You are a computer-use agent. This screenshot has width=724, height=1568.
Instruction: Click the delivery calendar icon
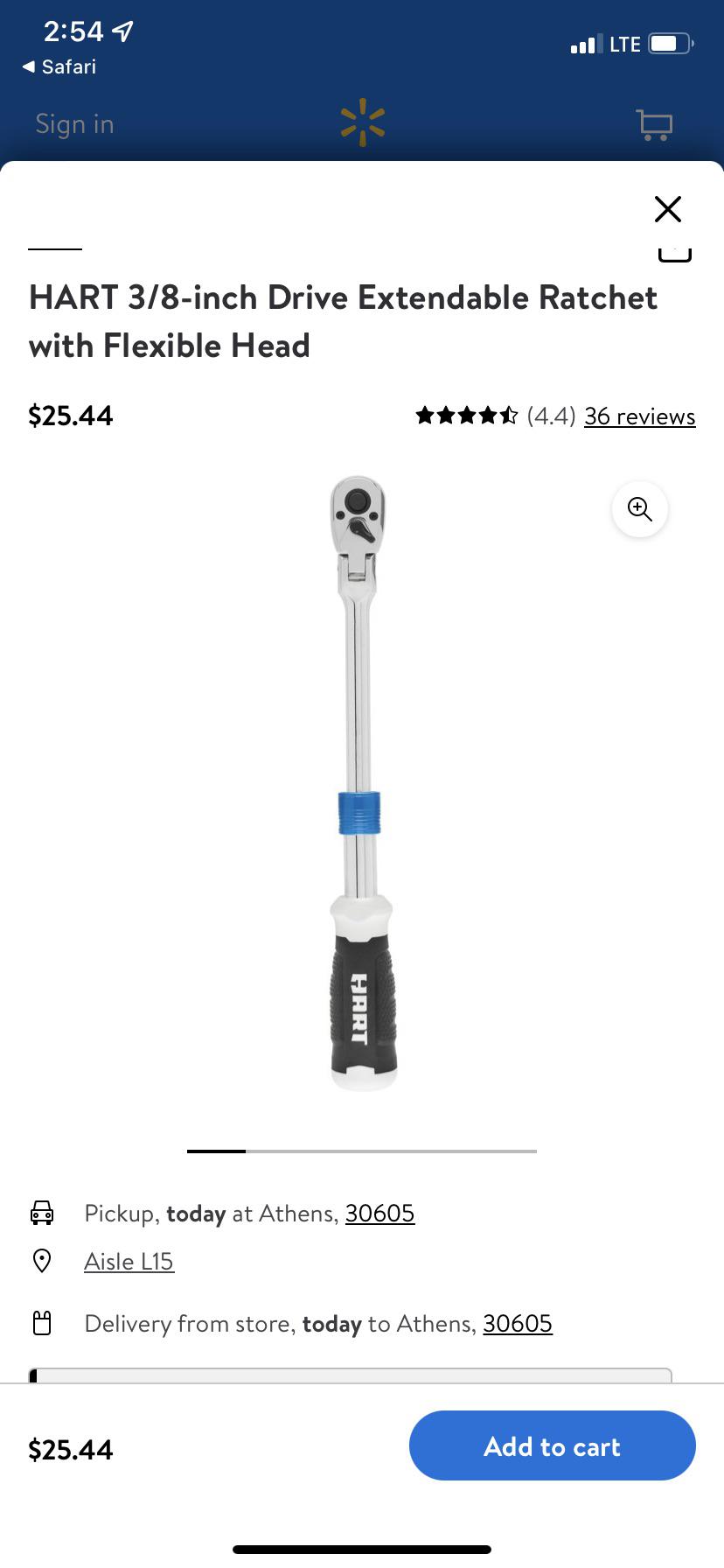[41, 1324]
